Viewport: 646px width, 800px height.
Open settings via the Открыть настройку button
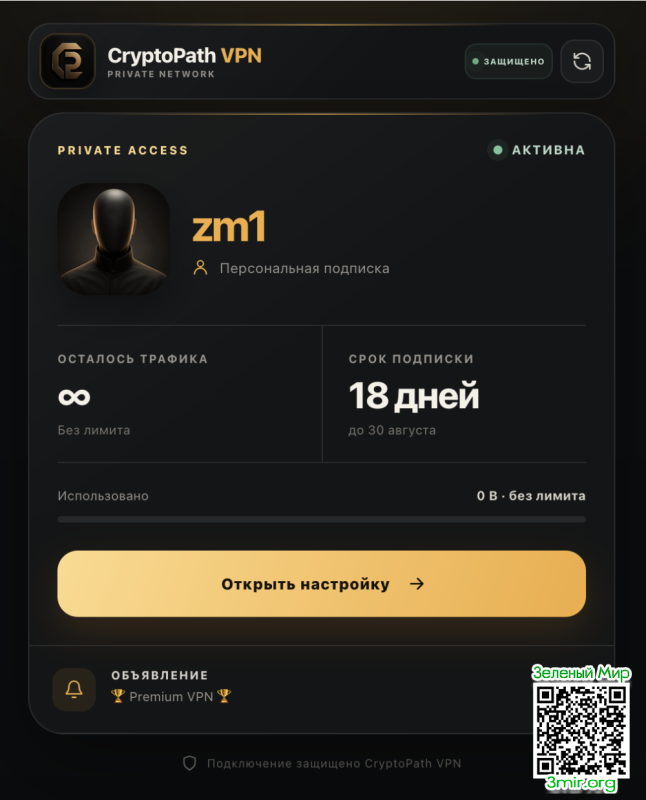pyautogui.click(x=321, y=583)
